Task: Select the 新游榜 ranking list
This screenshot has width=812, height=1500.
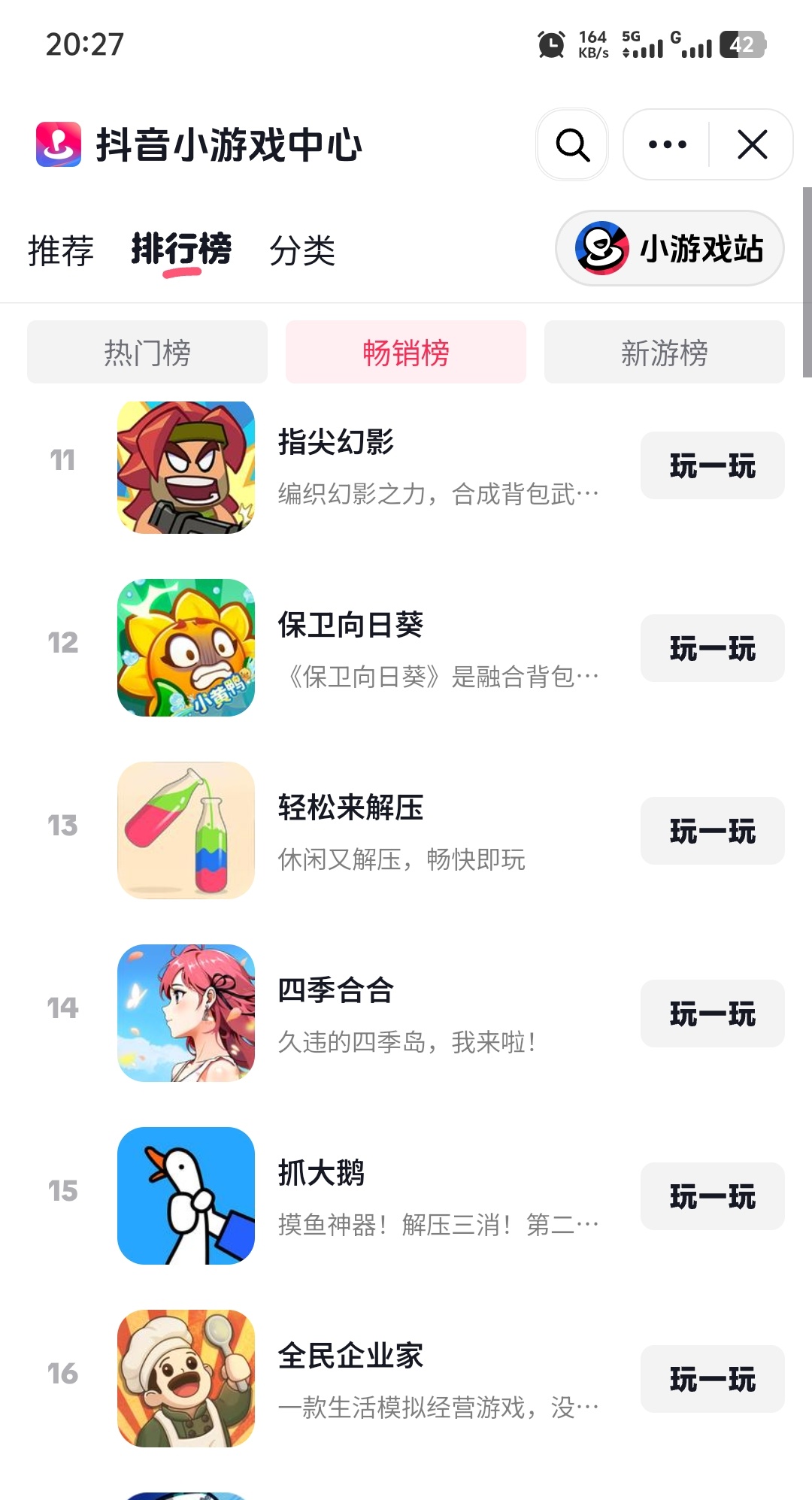Action: [664, 352]
